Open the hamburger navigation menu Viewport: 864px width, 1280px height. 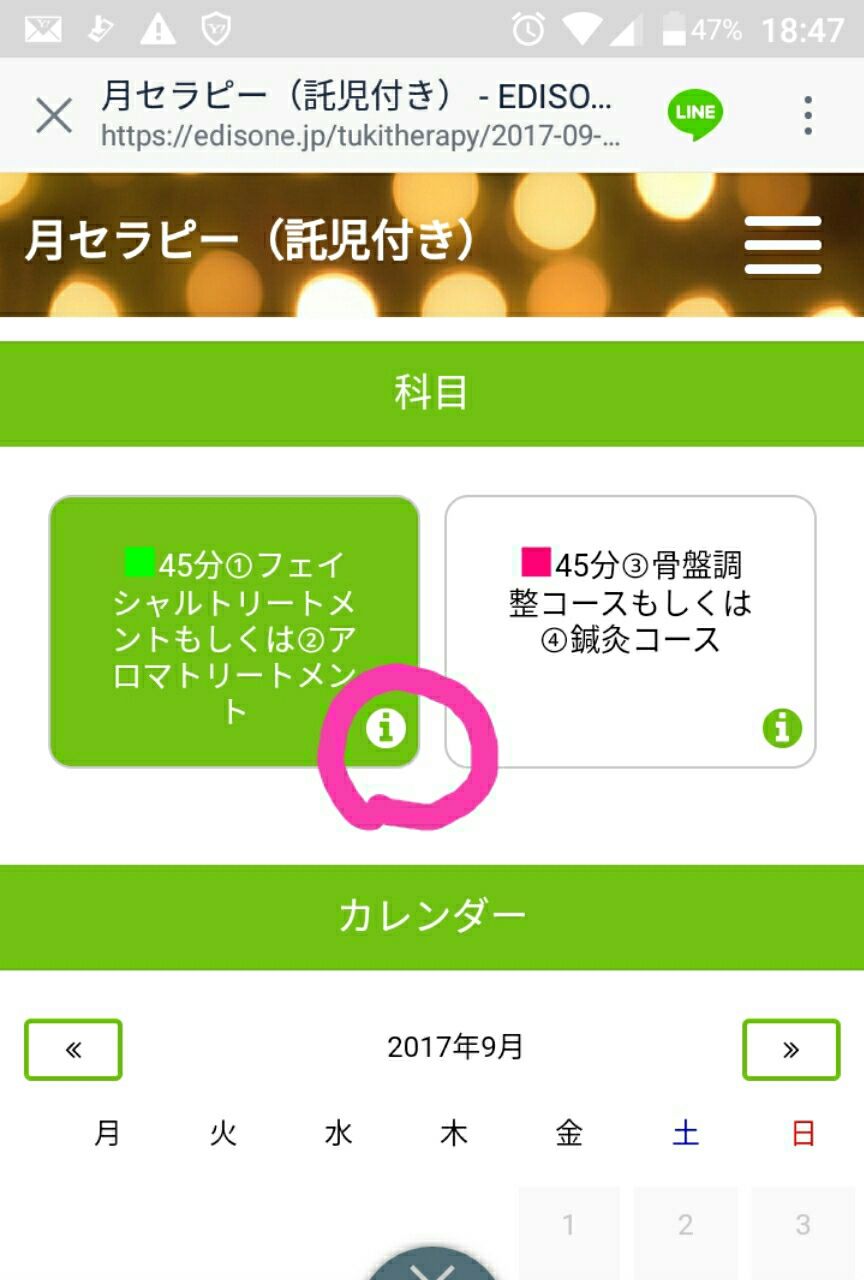pyautogui.click(x=782, y=245)
